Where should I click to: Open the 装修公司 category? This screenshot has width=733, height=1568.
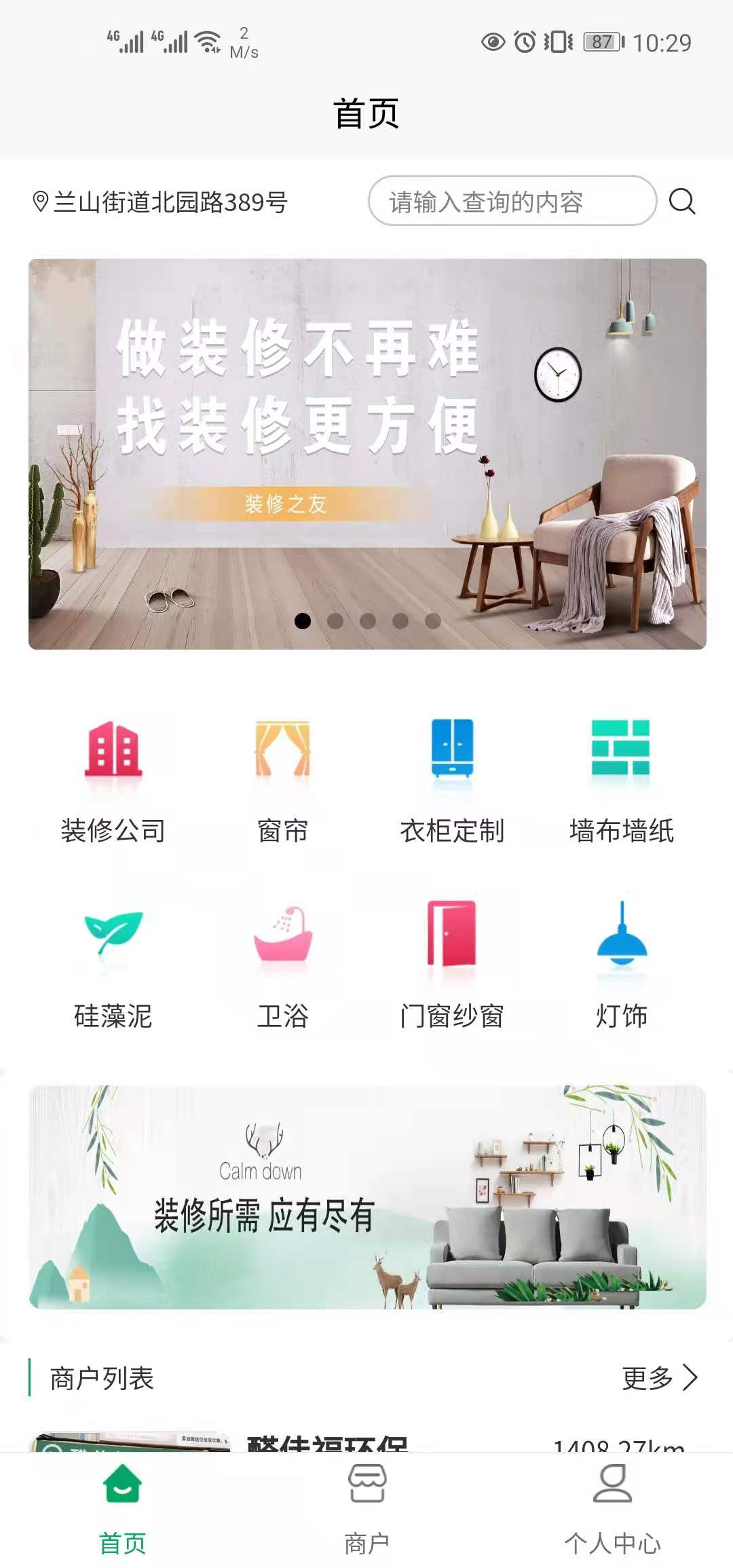(113, 781)
